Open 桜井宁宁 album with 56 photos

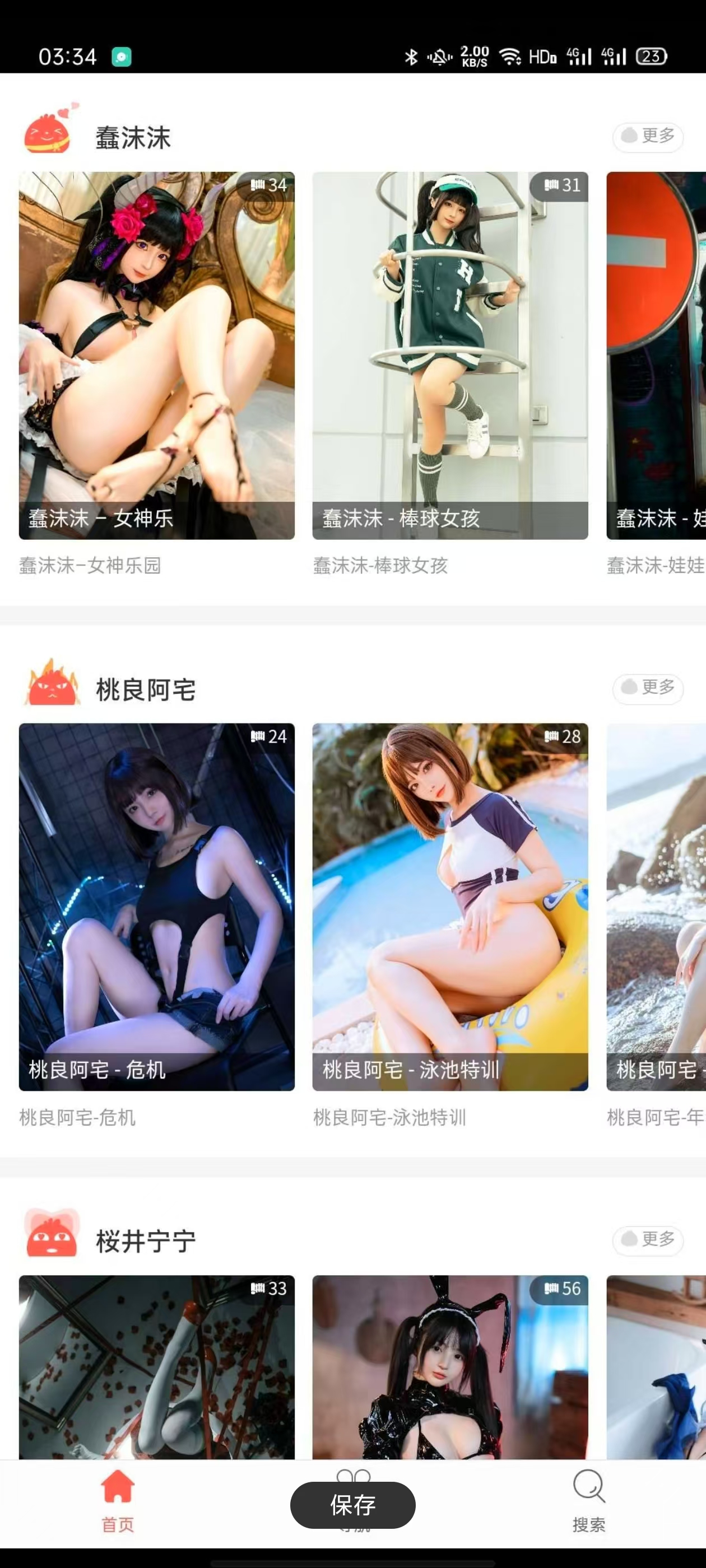pyautogui.click(x=450, y=1367)
